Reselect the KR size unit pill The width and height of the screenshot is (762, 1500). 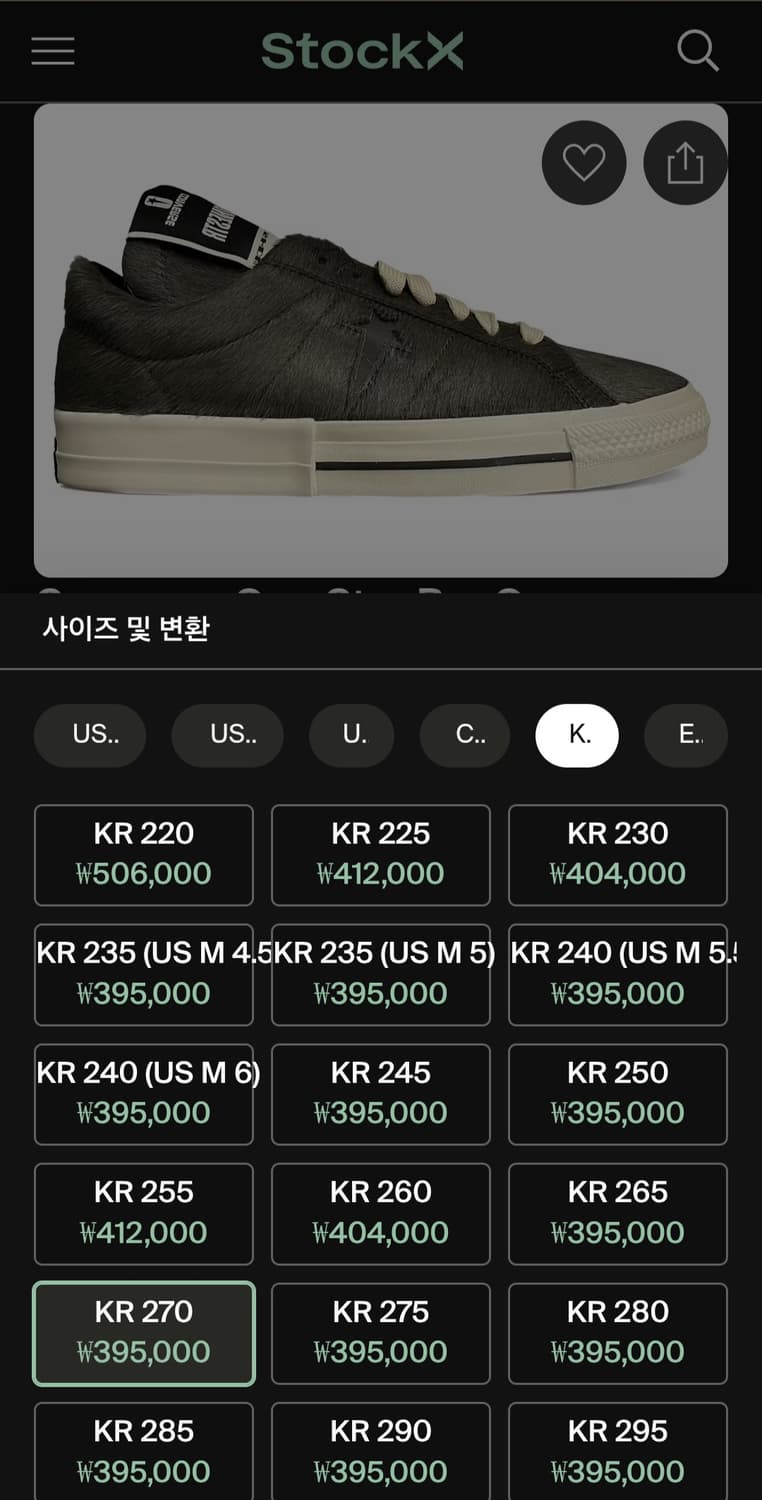(x=577, y=736)
